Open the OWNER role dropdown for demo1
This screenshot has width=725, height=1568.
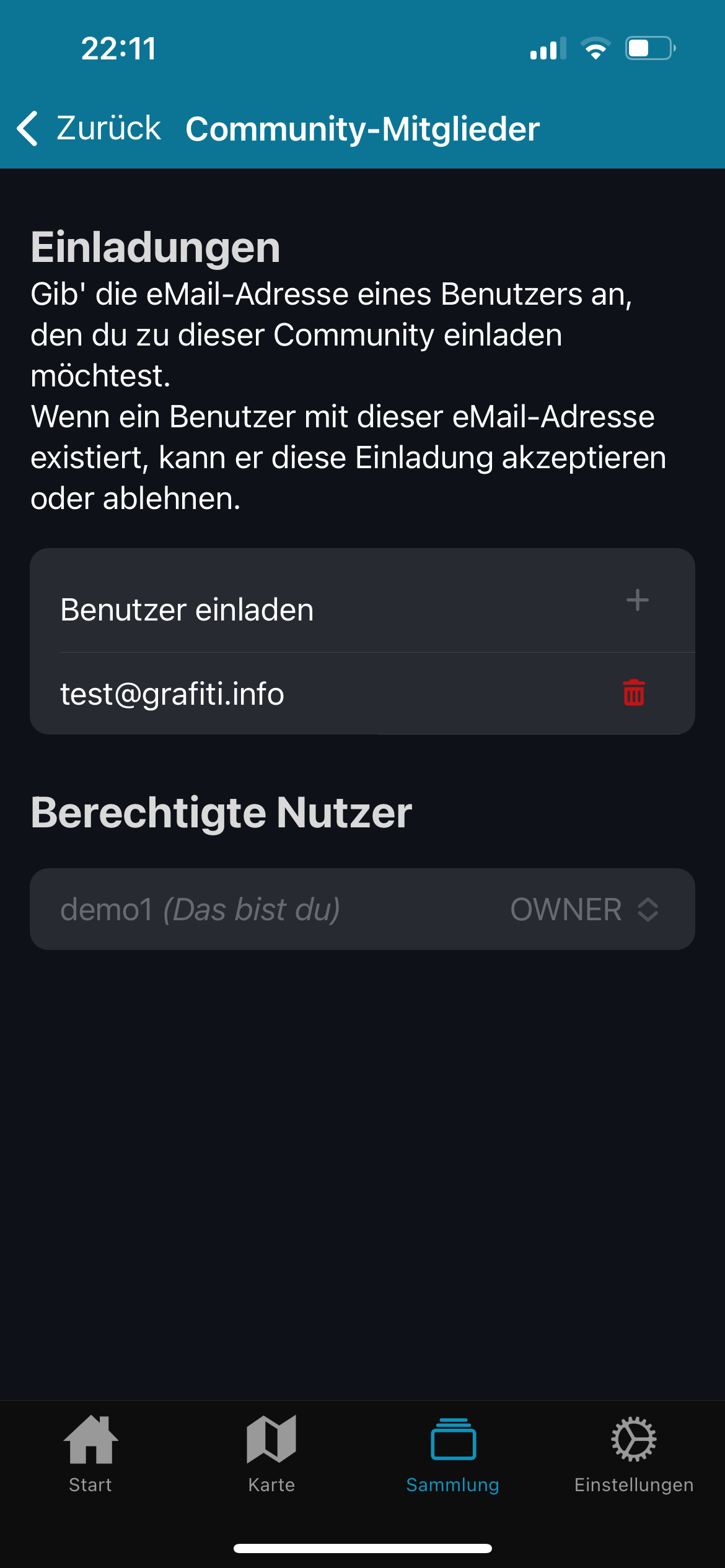(584, 909)
